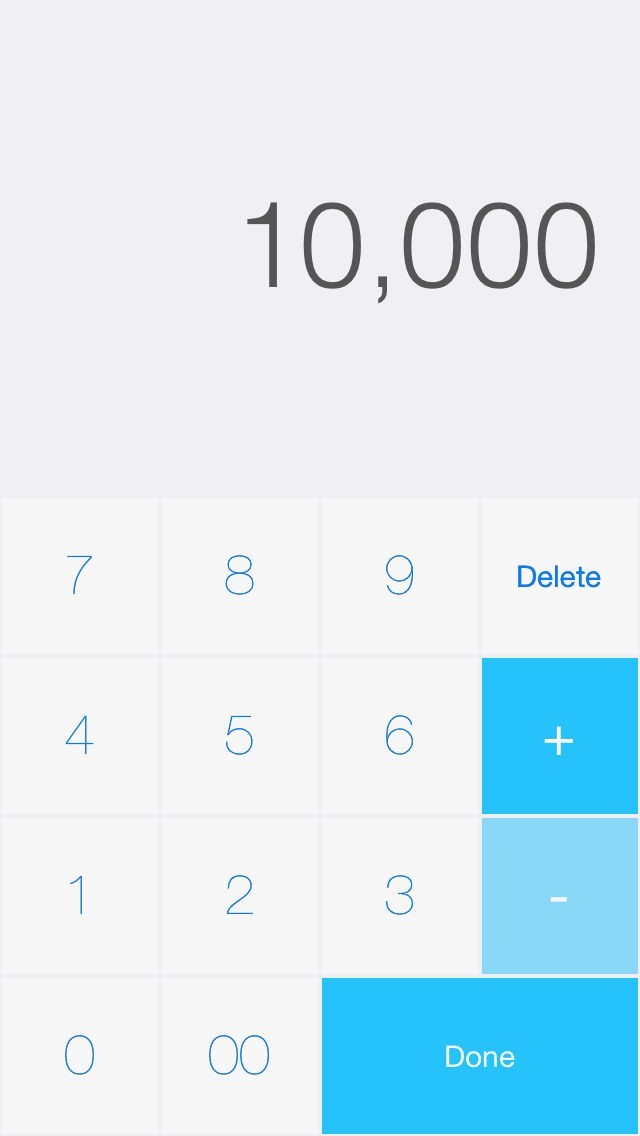Enter digit 4 on the keypad

tap(80, 736)
